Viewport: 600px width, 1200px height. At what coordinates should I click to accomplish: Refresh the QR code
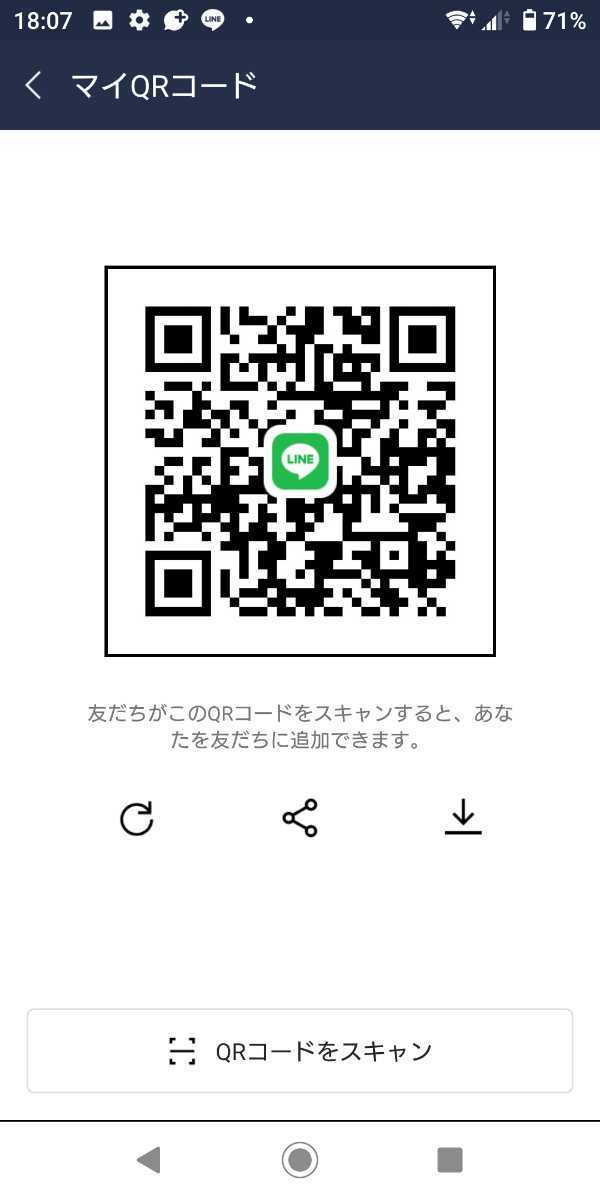click(137, 819)
